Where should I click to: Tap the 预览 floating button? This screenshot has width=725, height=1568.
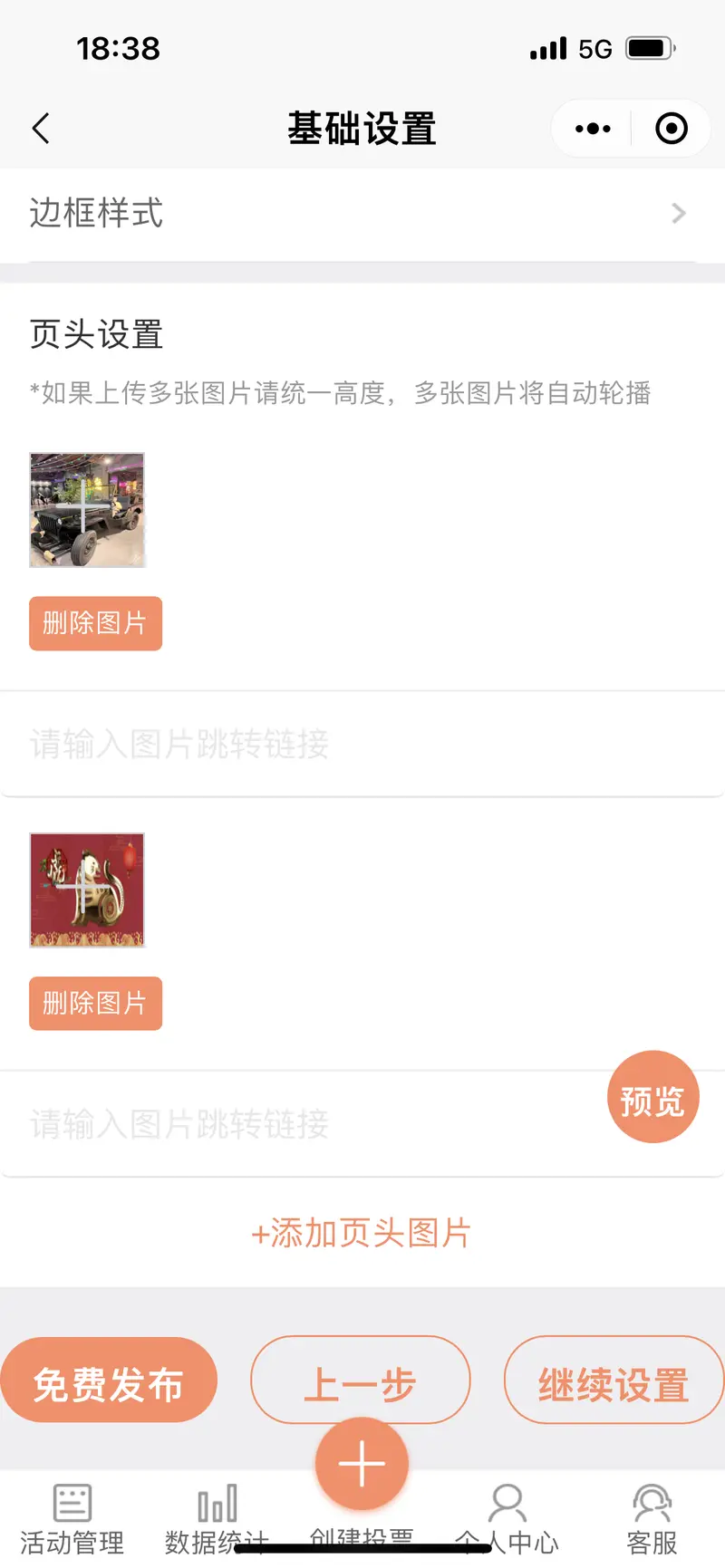tap(652, 1097)
